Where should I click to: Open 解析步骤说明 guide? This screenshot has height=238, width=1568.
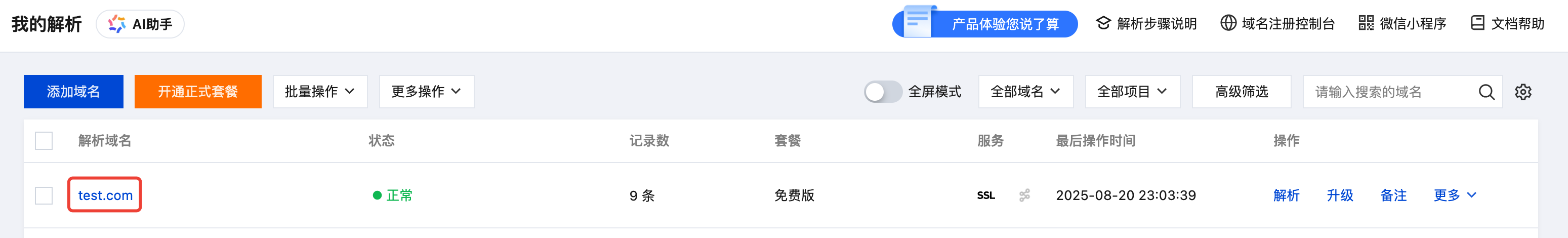point(1146,24)
